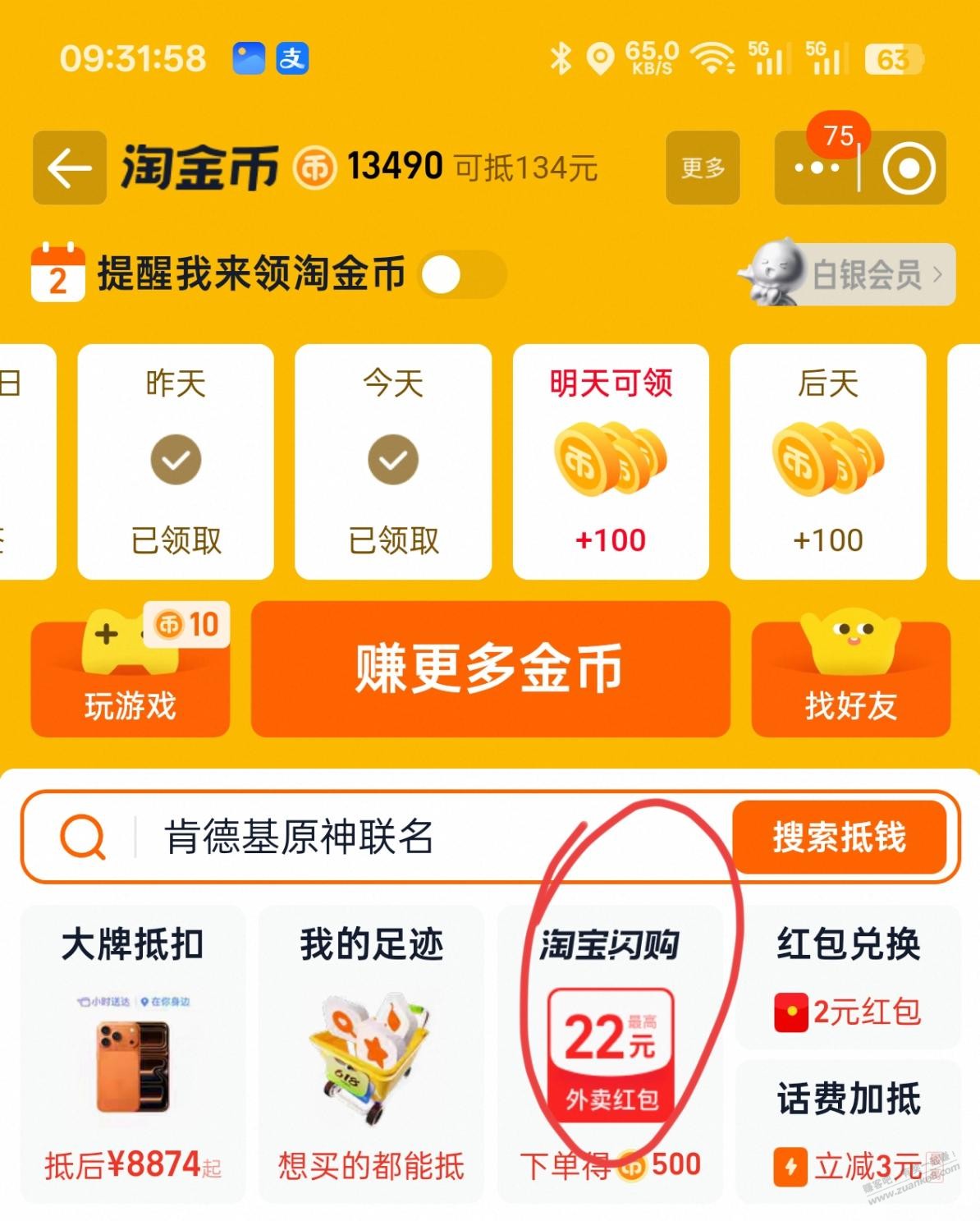Go back using the arrow button
Image resolution: width=980 pixels, height=1221 pixels.
[69, 168]
